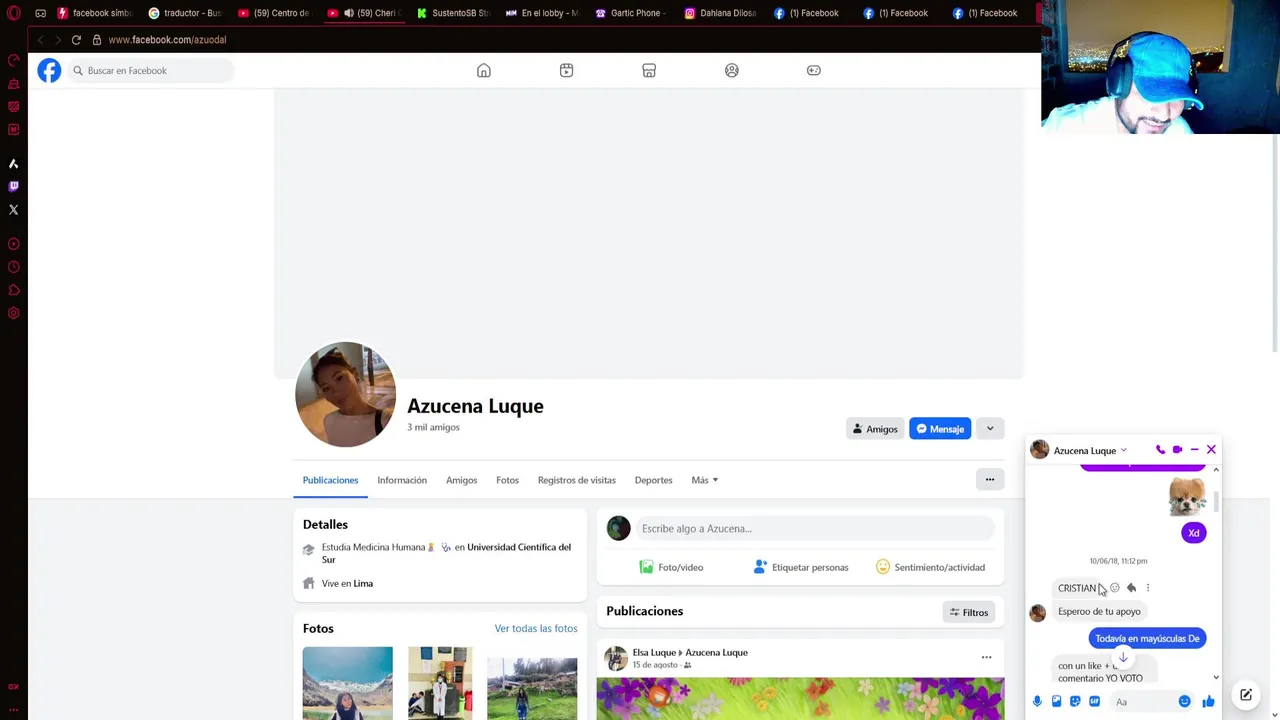Open the Registros de visitas tab

tap(577, 480)
